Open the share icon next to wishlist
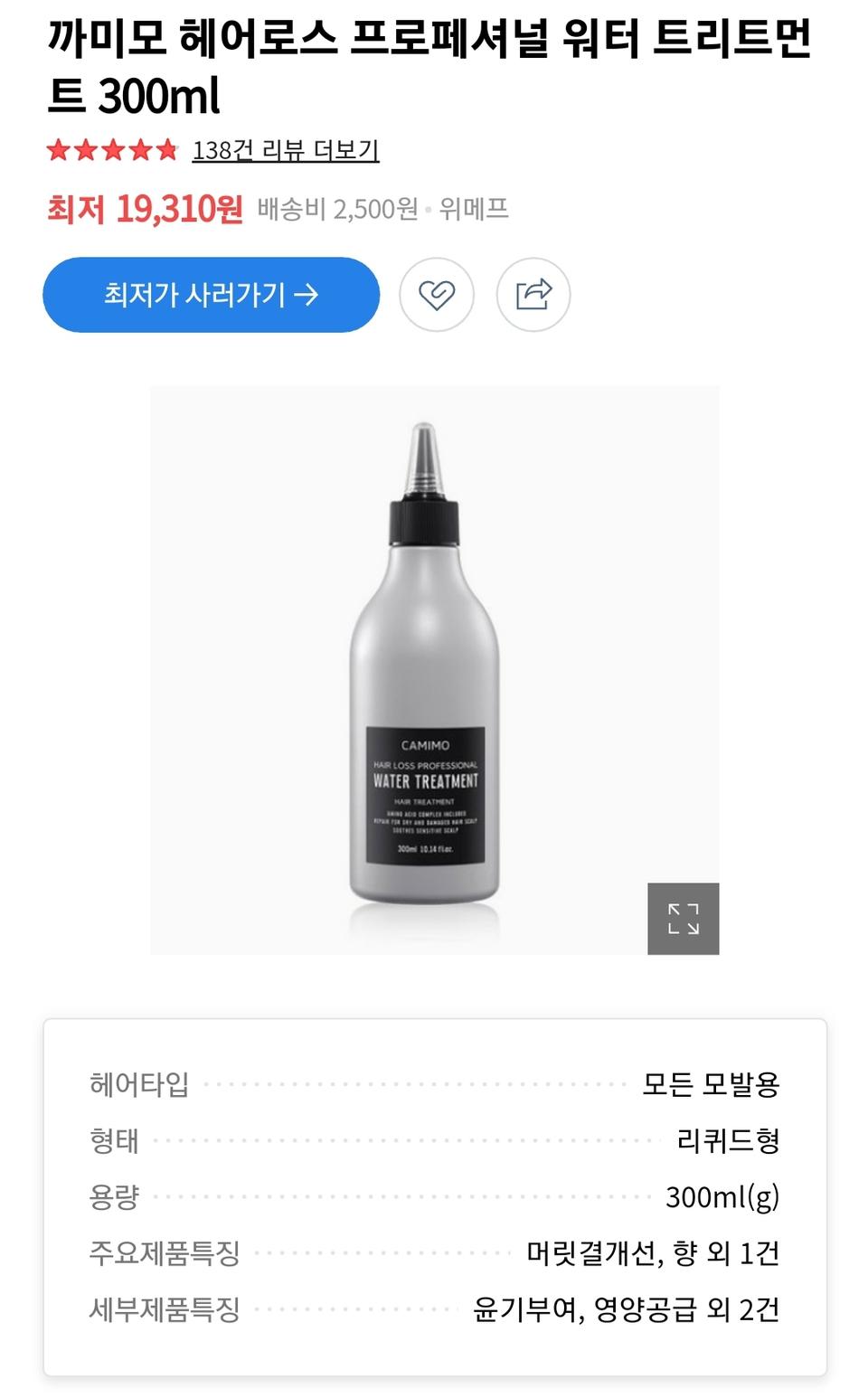 pyautogui.click(x=533, y=294)
